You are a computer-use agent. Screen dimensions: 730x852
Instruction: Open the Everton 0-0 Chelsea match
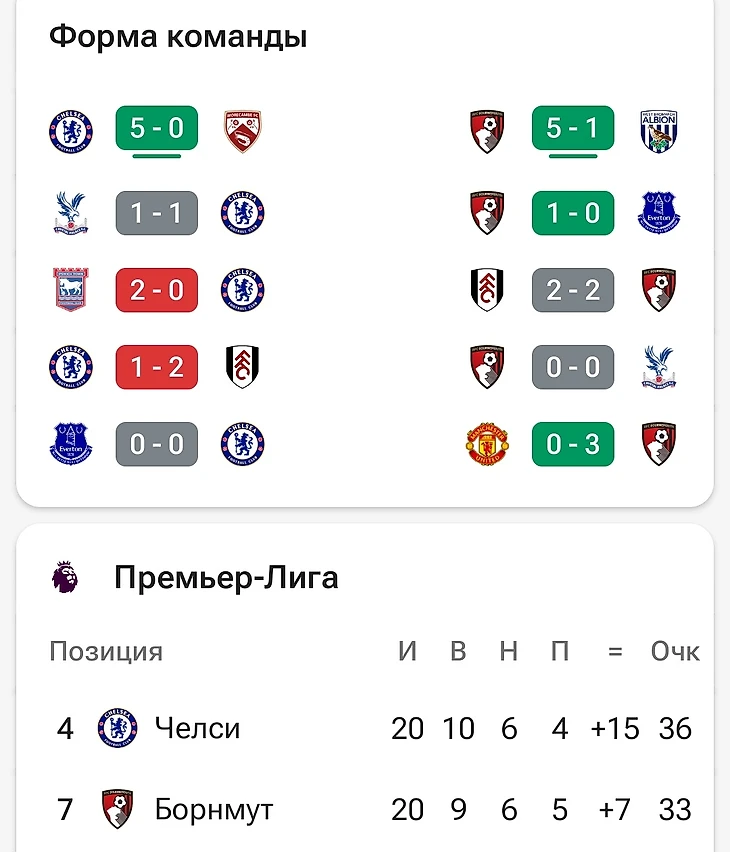point(157,444)
